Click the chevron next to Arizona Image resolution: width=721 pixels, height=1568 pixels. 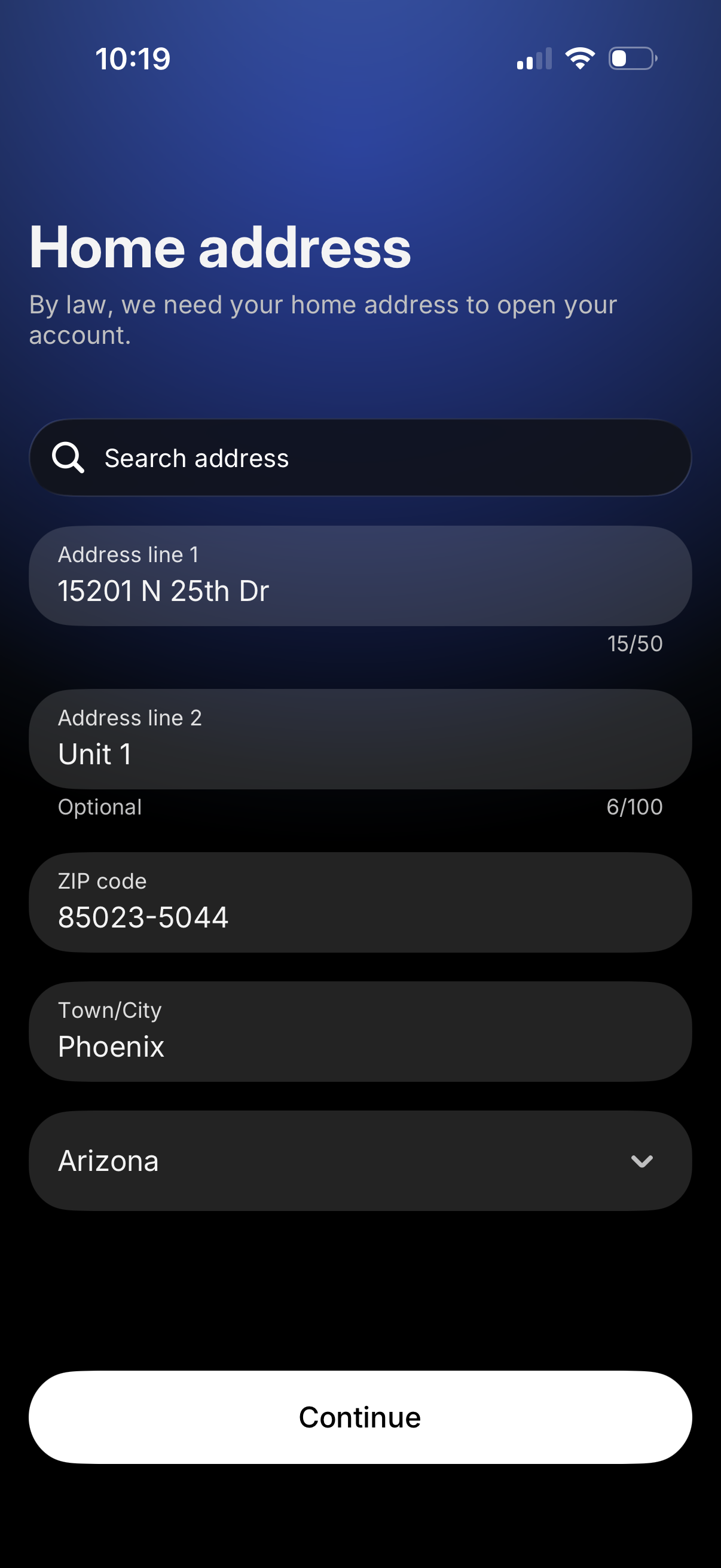click(642, 1160)
